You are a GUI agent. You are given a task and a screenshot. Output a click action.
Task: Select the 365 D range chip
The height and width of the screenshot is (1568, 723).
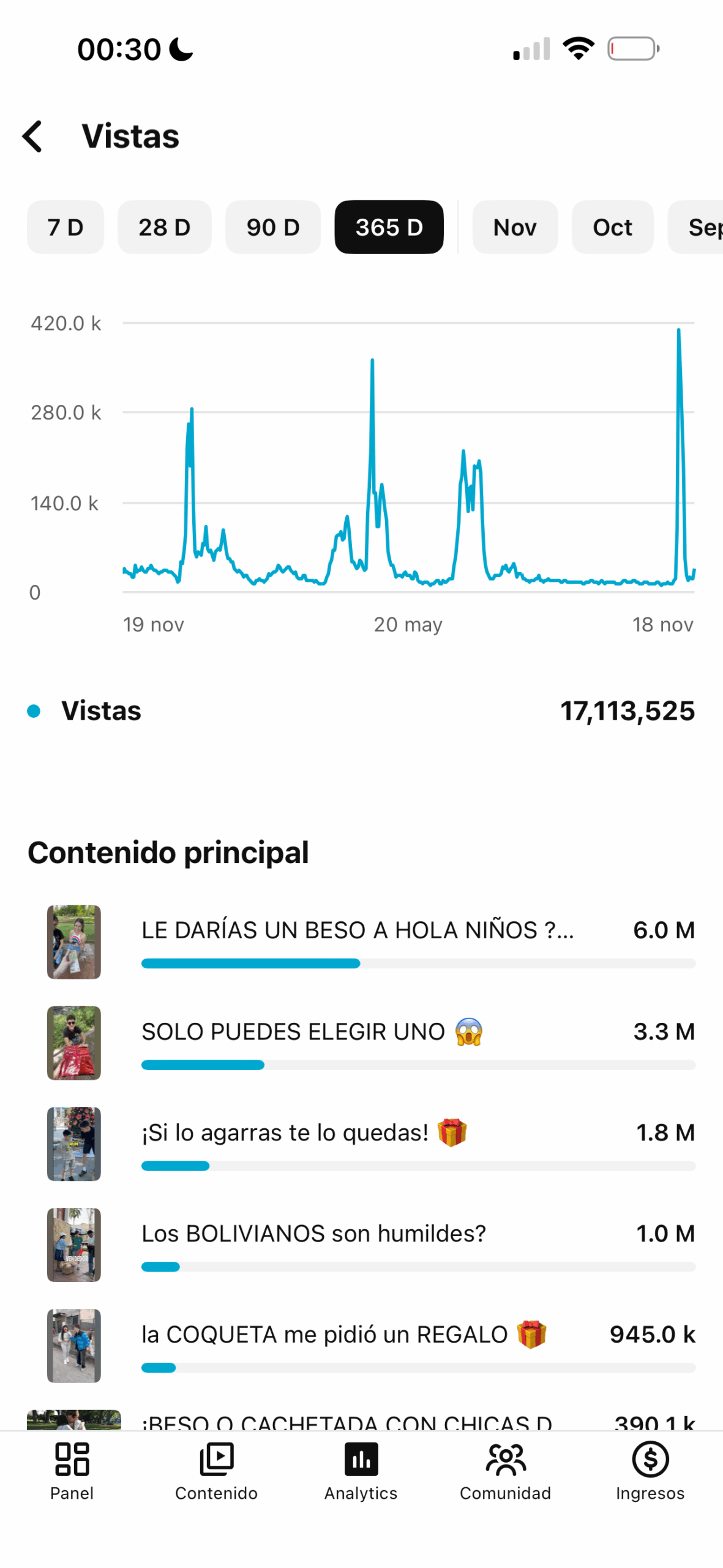(389, 227)
